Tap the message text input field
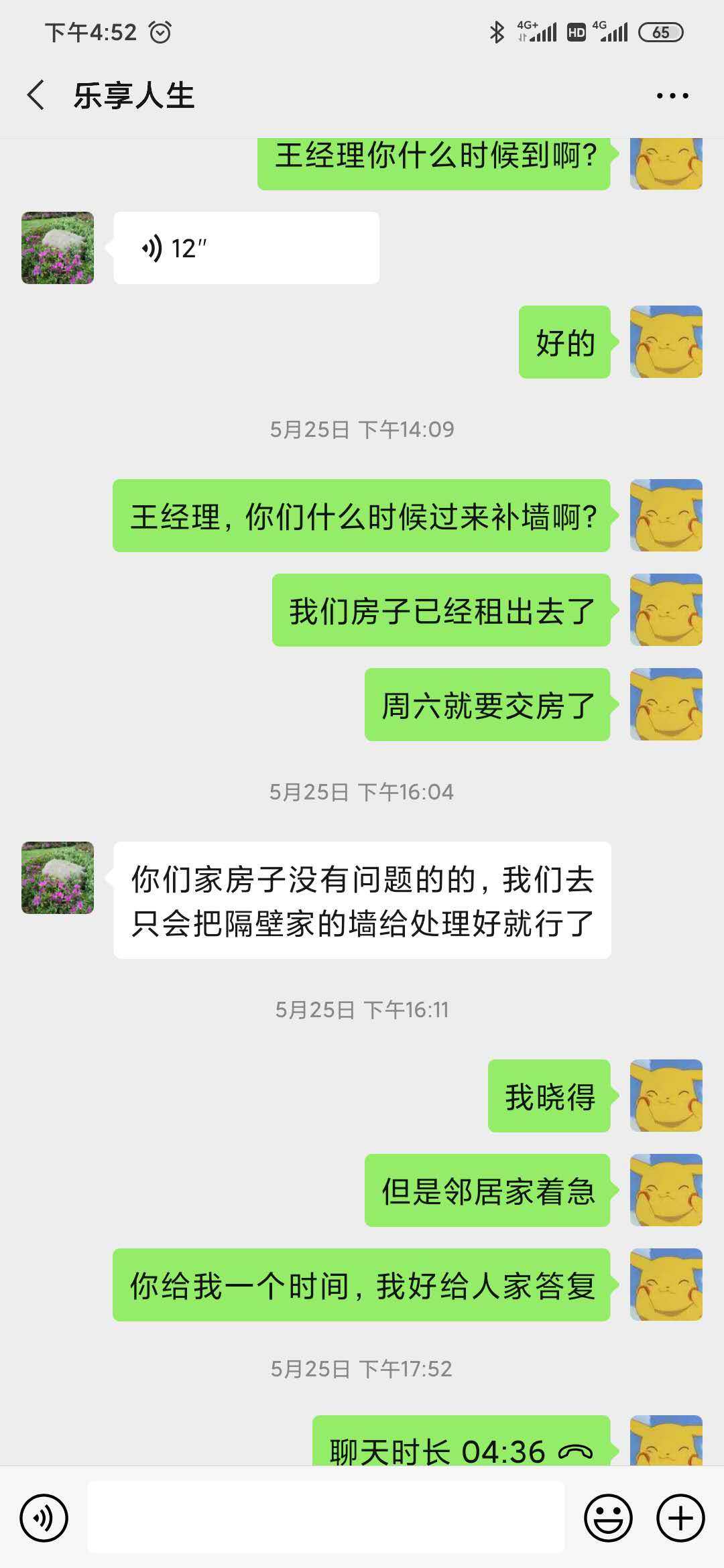The image size is (724, 1568). [326, 1517]
